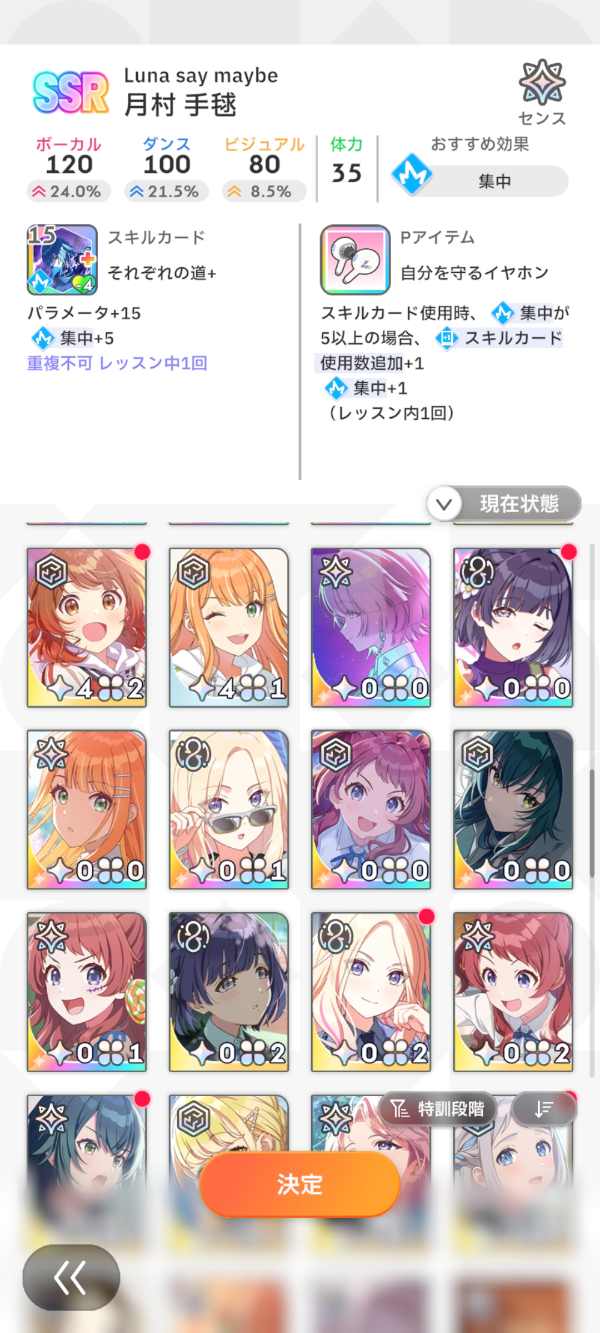Confirm selection with the 決定 button

coord(299,1185)
